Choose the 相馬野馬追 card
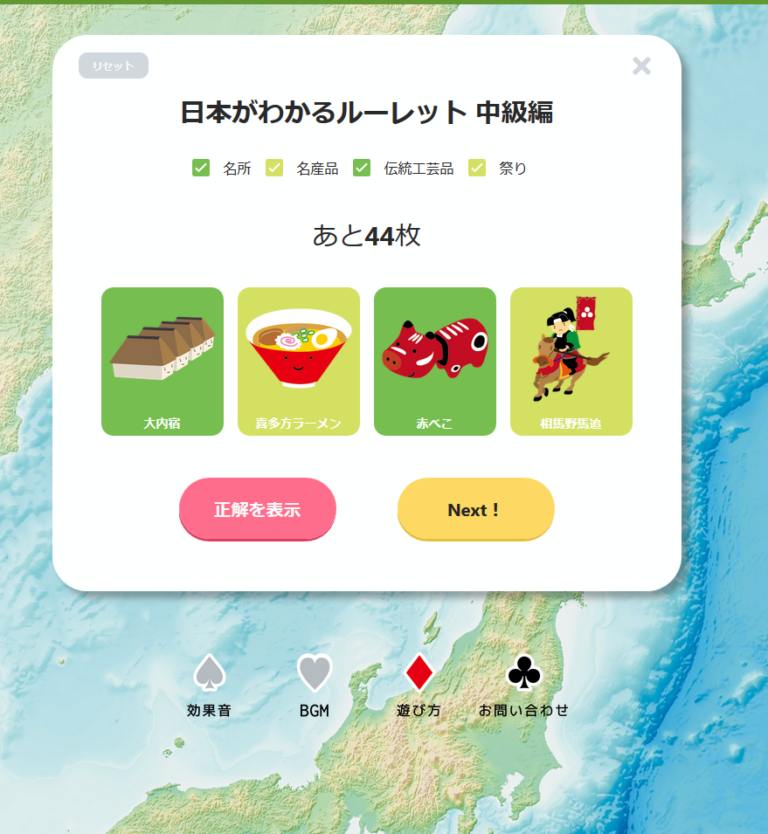Image resolution: width=768 pixels, height=834 pixels. point(571,361)
